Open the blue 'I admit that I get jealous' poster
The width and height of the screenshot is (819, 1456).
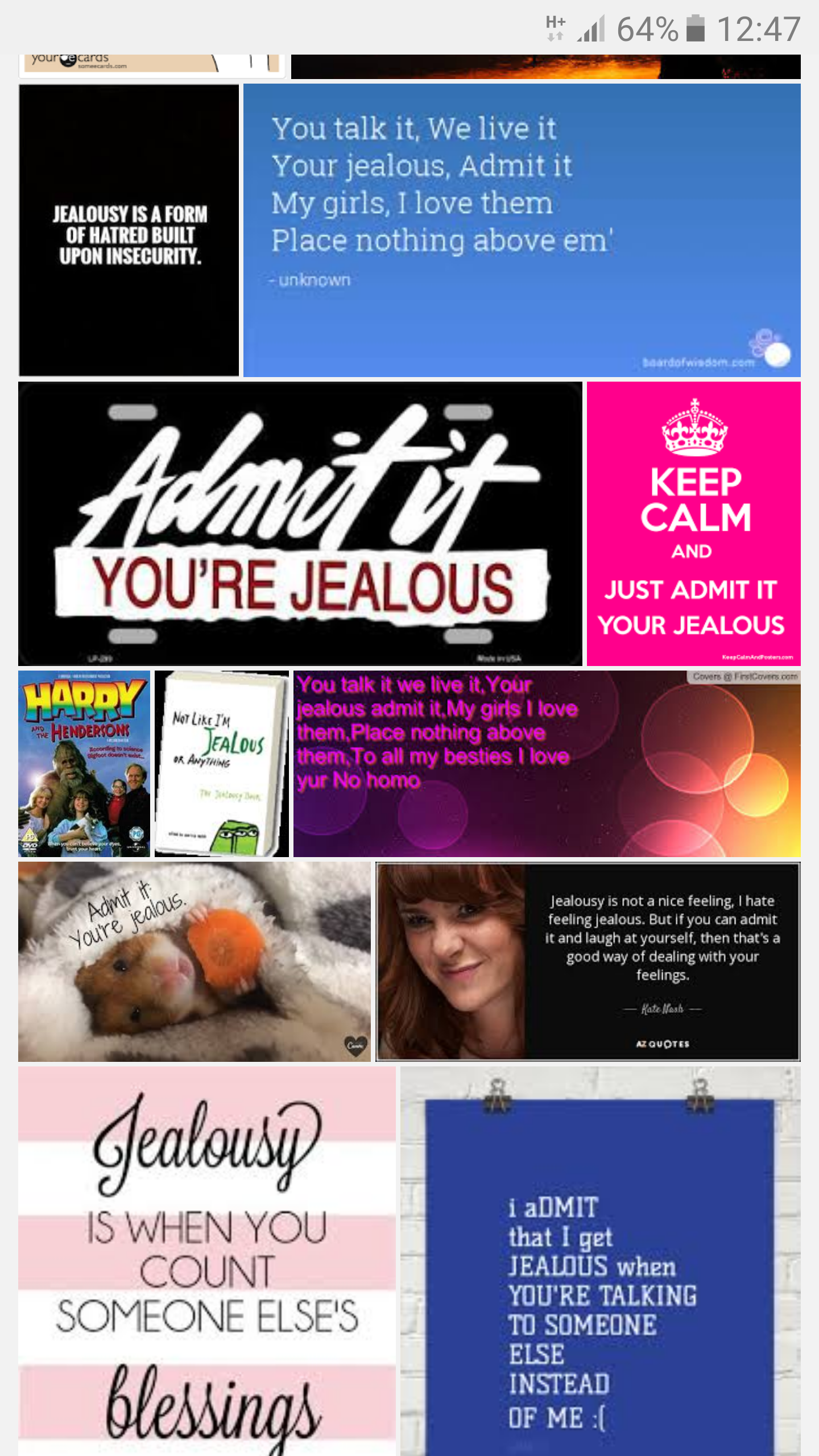click(601, 1261)
